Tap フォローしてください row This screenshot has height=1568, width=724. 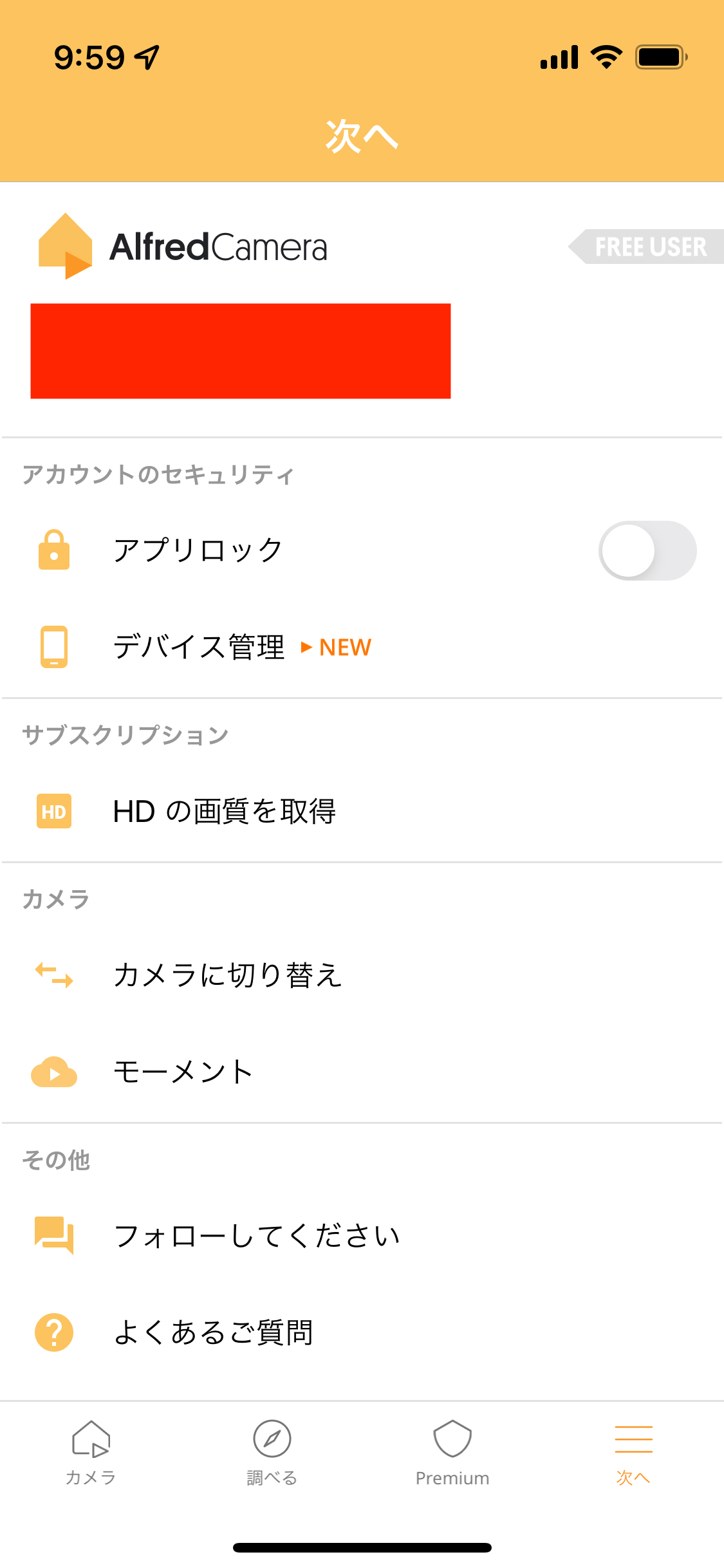(256, 1236)
